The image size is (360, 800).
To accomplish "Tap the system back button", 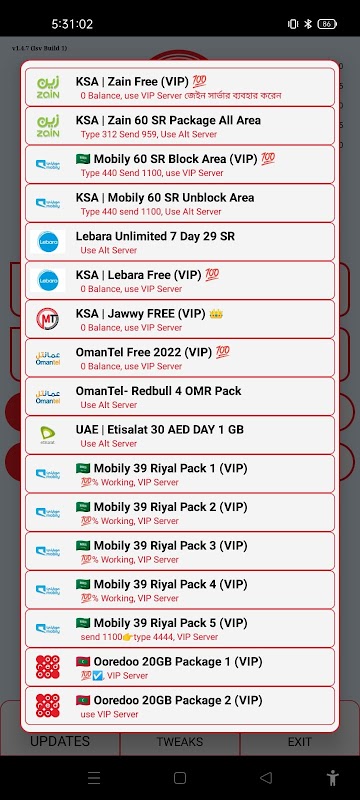I will click(266, 778).
